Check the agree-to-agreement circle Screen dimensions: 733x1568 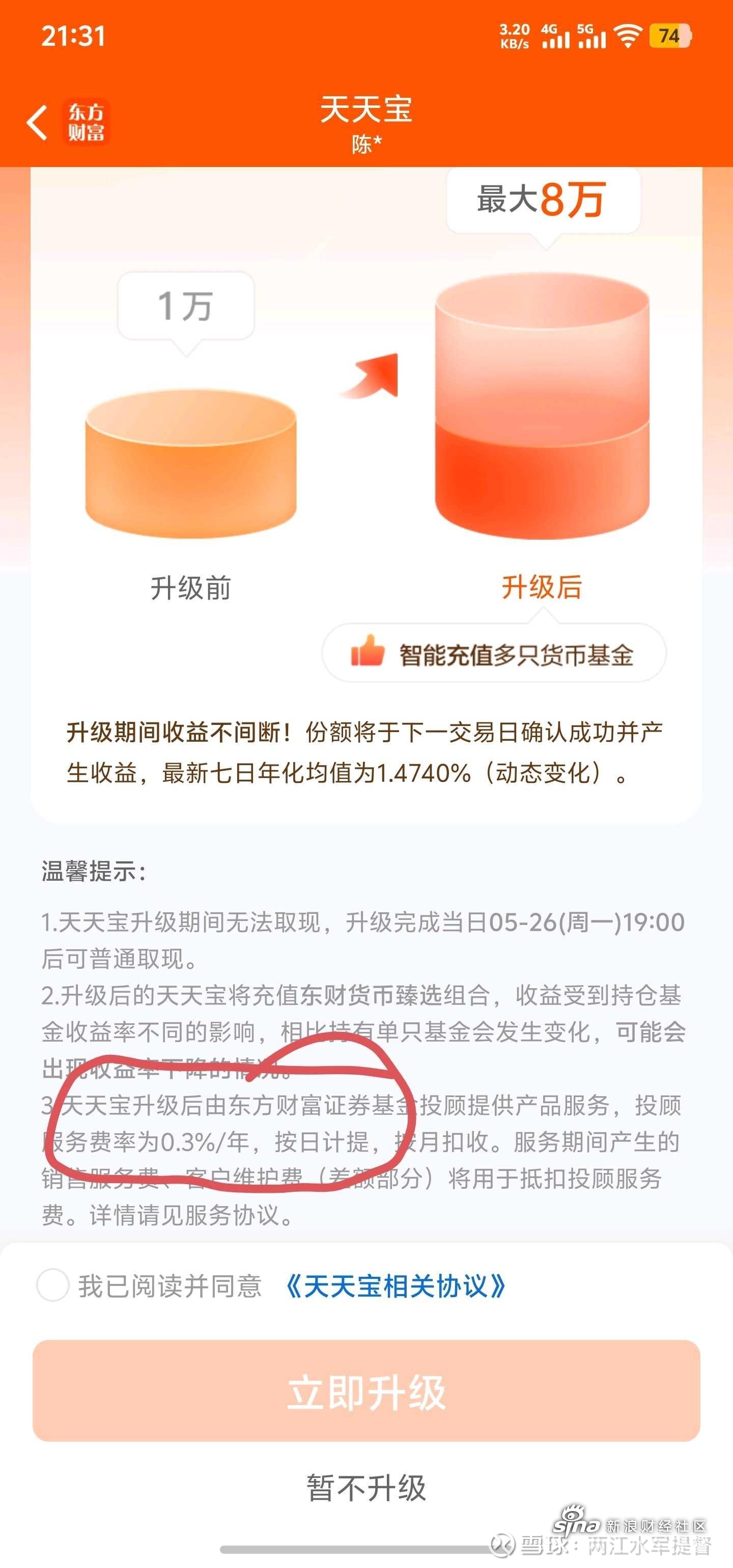52,1285
